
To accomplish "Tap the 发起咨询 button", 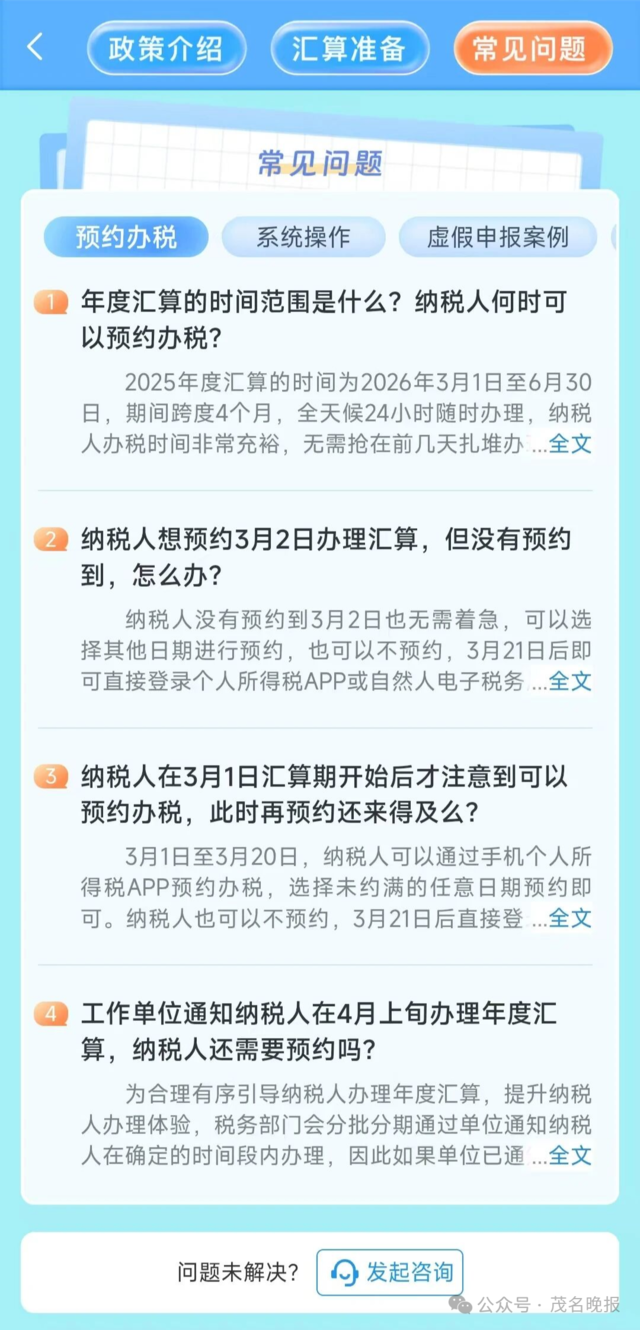I will pos(391,1272).
